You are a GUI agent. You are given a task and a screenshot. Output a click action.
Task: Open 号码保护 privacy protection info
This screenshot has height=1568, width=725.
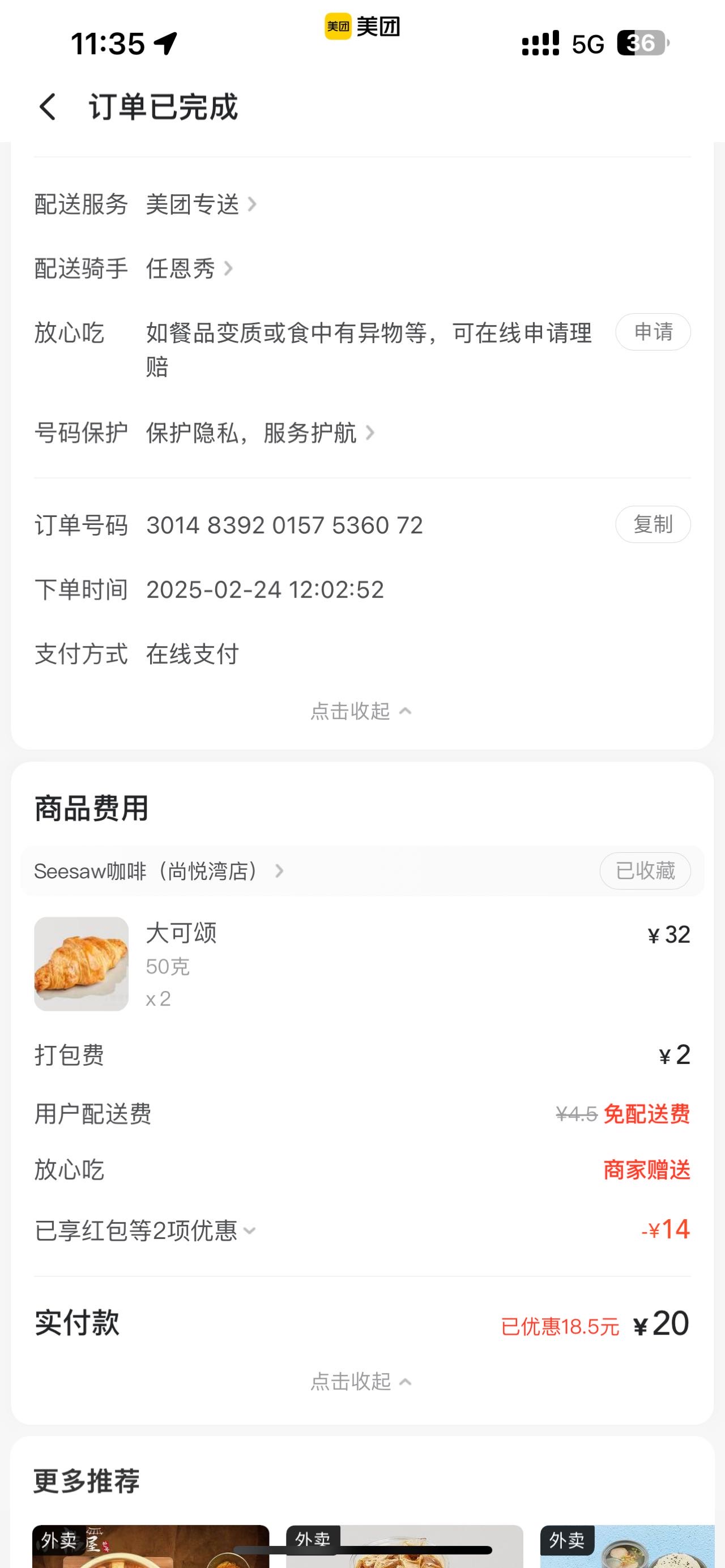tap(260, 433)
